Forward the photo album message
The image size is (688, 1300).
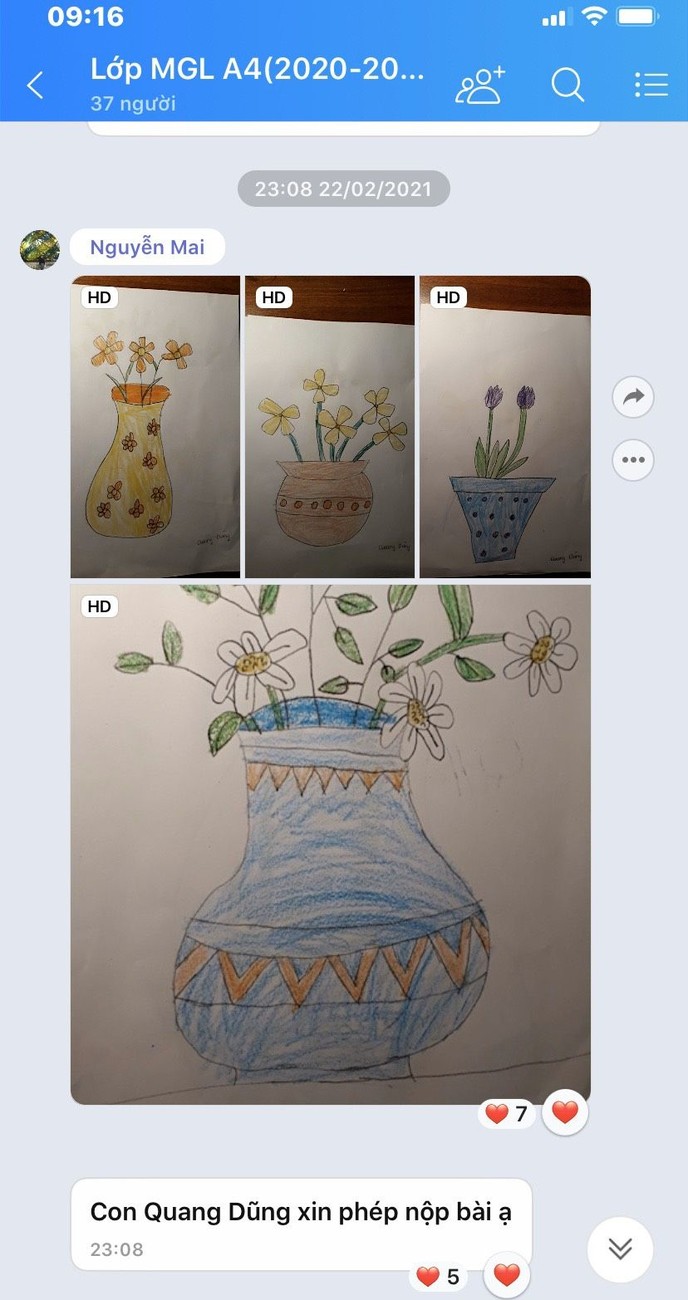[x=633, y=398]
